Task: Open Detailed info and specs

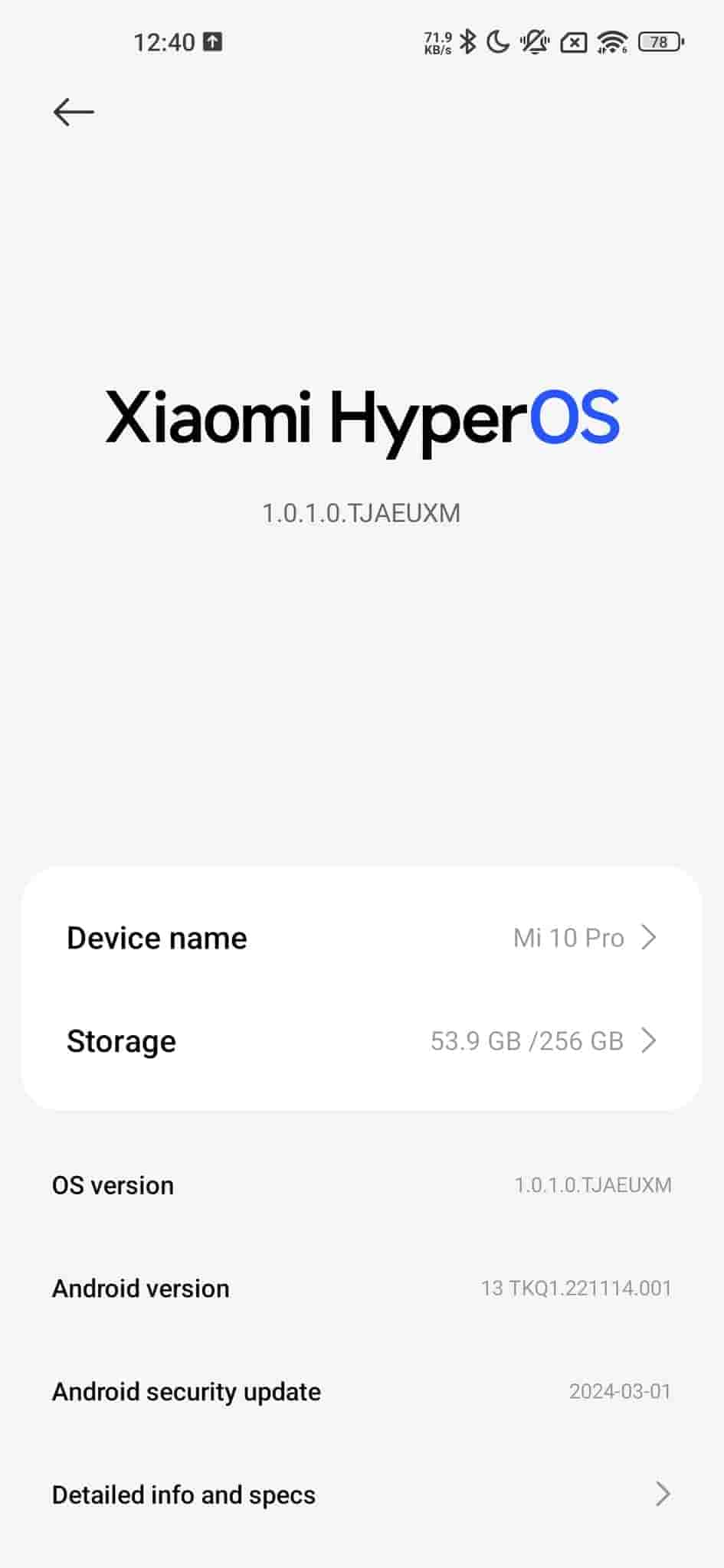Action: (362, 1494)
